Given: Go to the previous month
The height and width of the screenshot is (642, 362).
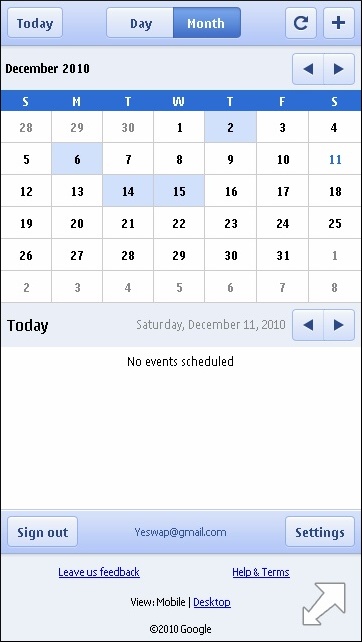Looking at the screenshot, I should (308, 69).
